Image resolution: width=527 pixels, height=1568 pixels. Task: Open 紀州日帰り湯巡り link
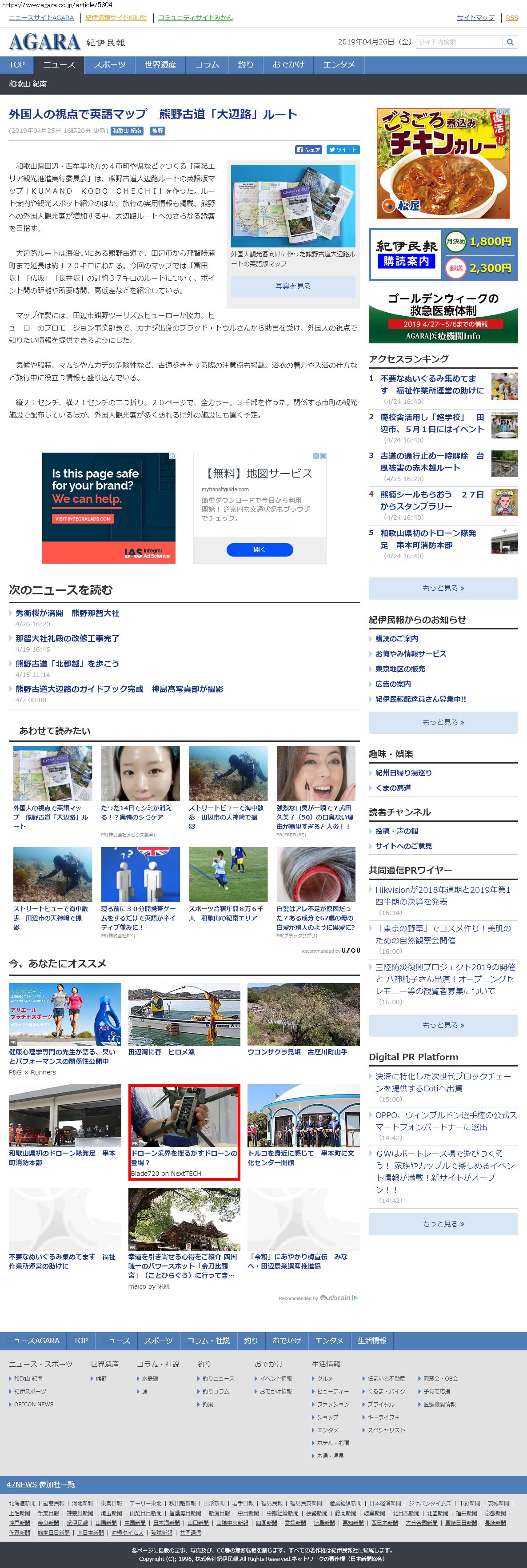tap(403, 772)
